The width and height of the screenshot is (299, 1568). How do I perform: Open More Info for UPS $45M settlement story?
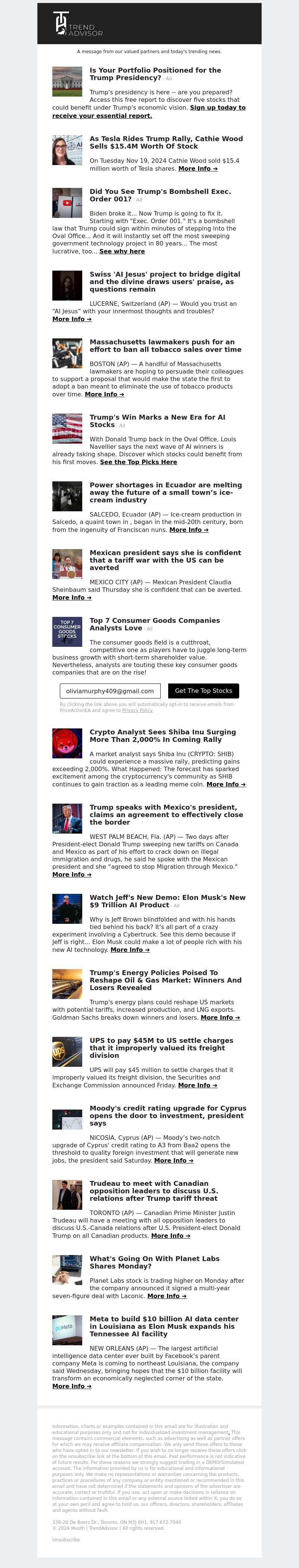pos(197,1085)
